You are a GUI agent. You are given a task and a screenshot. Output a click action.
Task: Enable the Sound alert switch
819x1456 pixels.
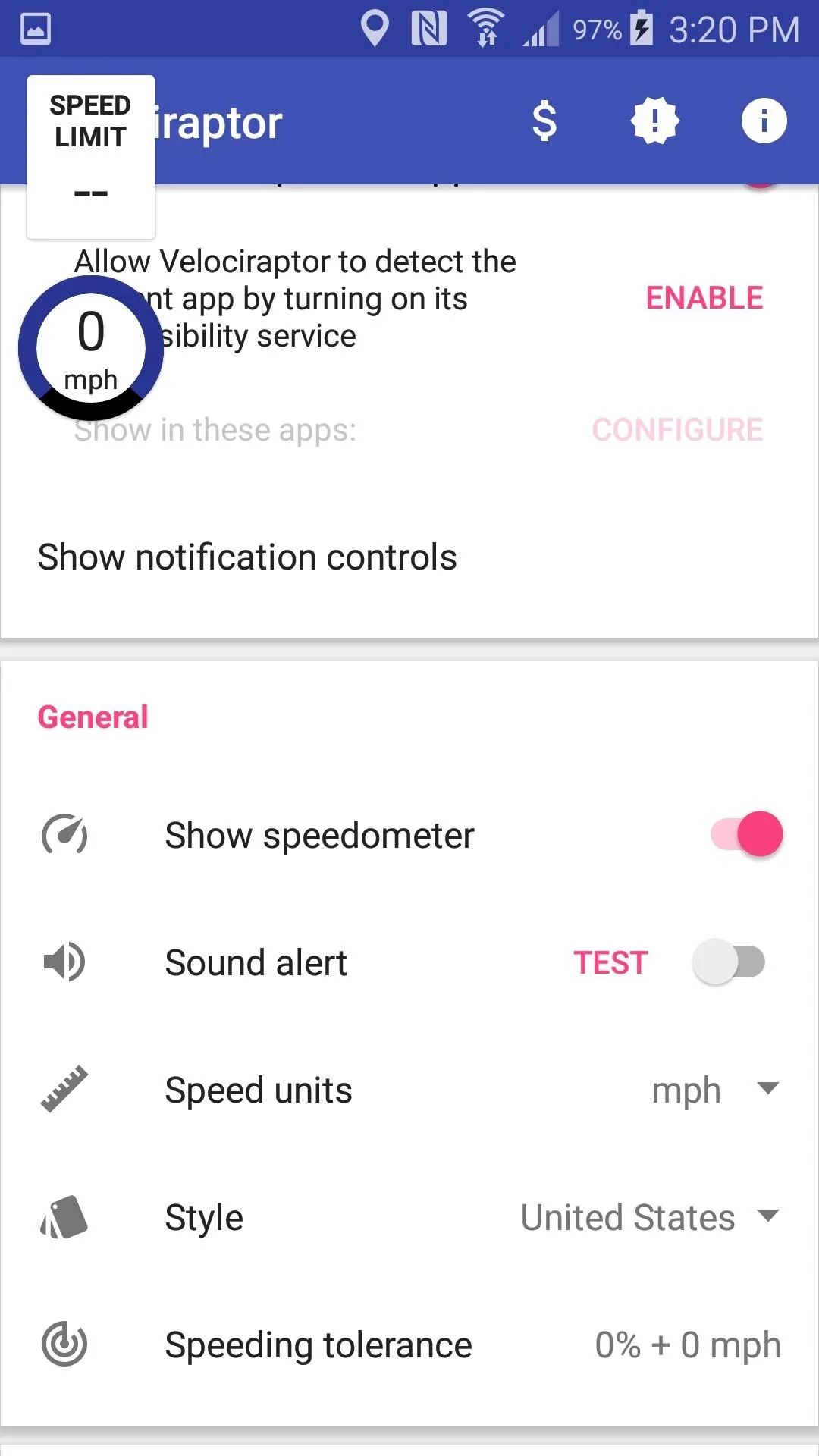click(729, 962)
